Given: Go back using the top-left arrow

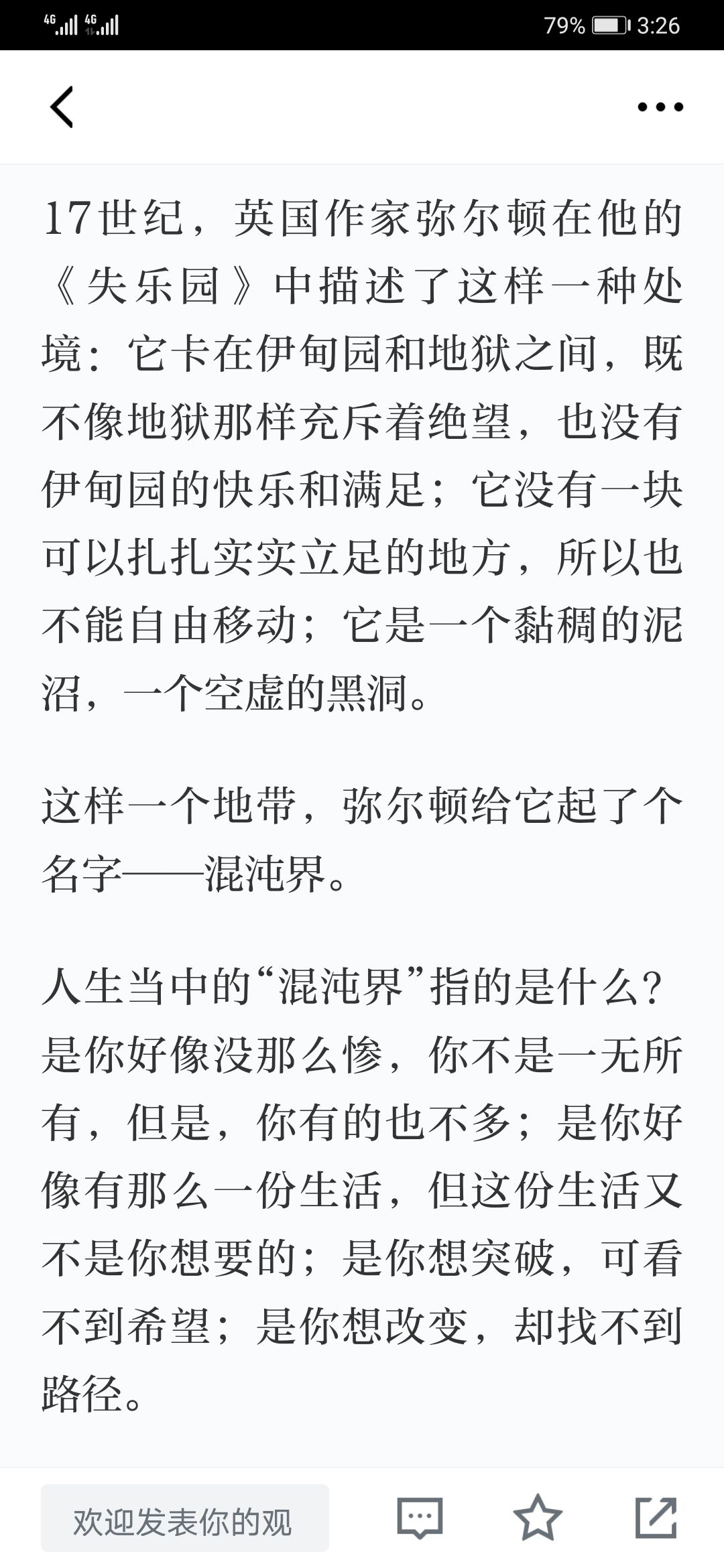Looking at the screenshot, I should pyautogui.click(x=62, y=107).
